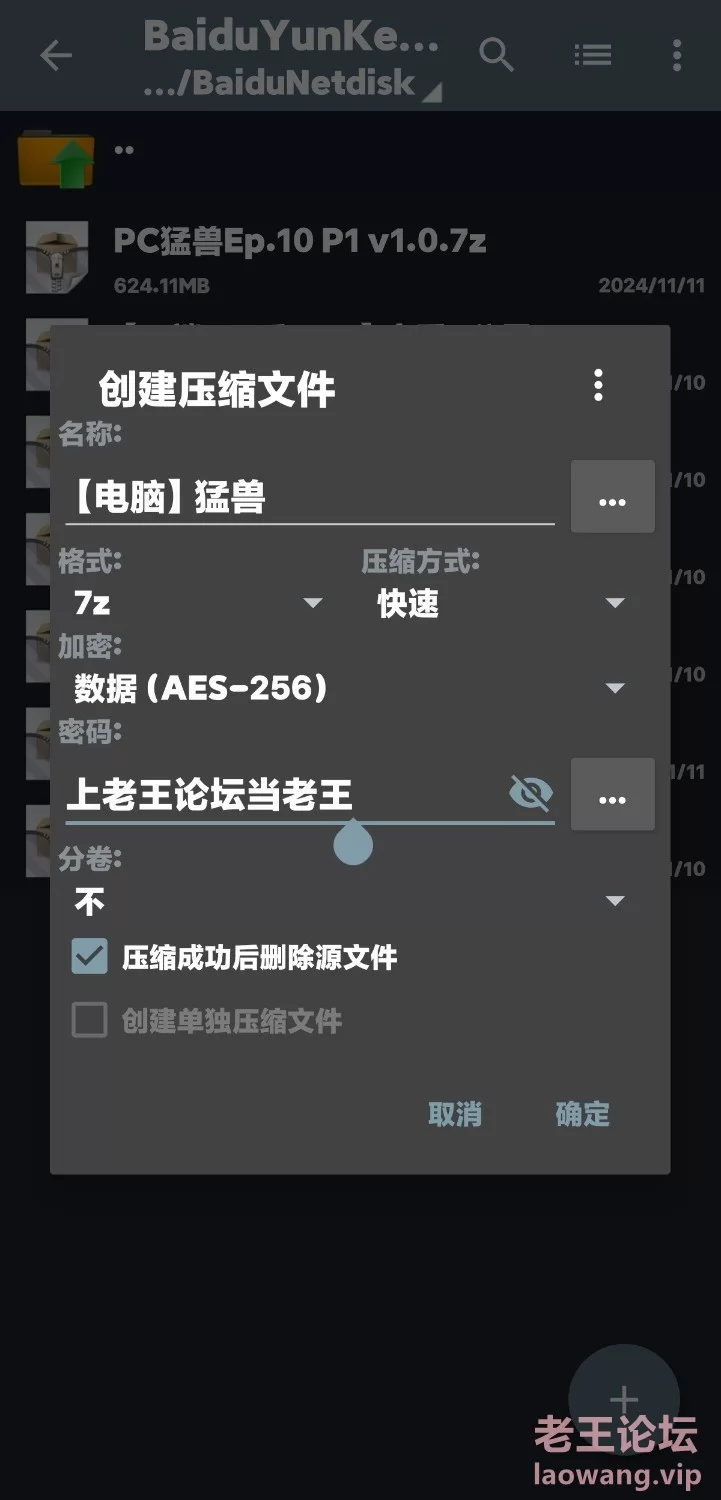This screenshot has height=1500, width=721.
Task: Open the dialog's overflow menu
Action: tap(598, 385)
